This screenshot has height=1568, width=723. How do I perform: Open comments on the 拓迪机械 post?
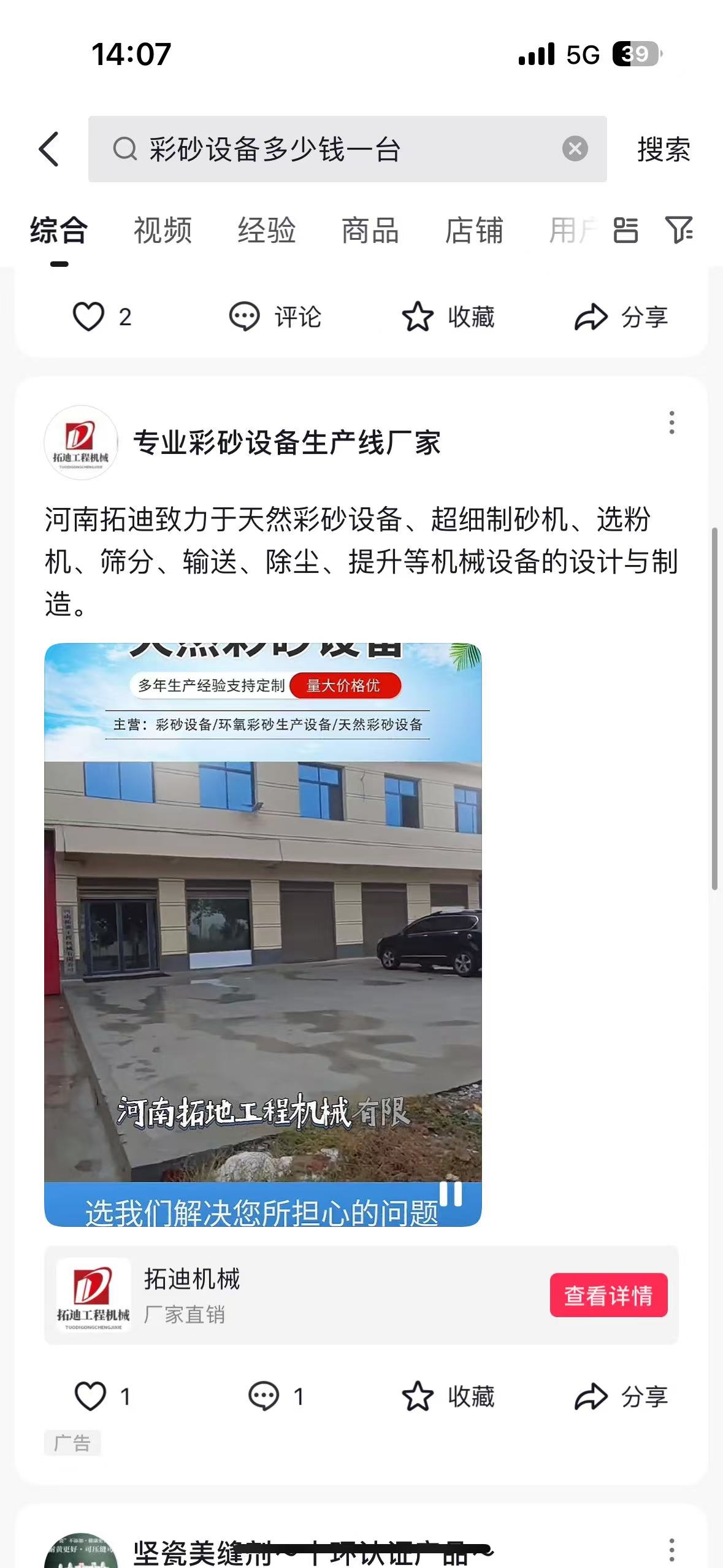[264, 1396]
